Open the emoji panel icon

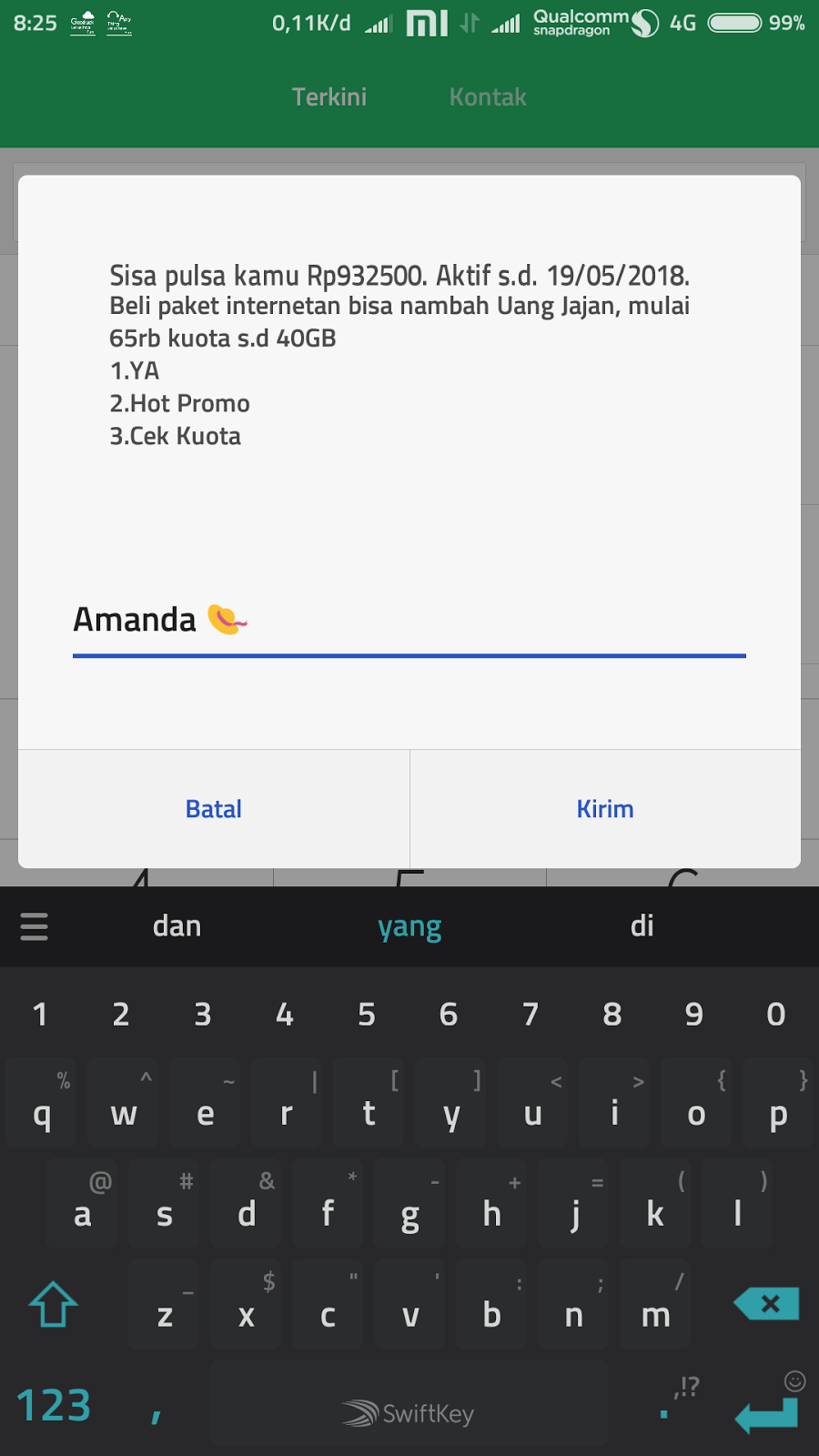coord(794,1381)
